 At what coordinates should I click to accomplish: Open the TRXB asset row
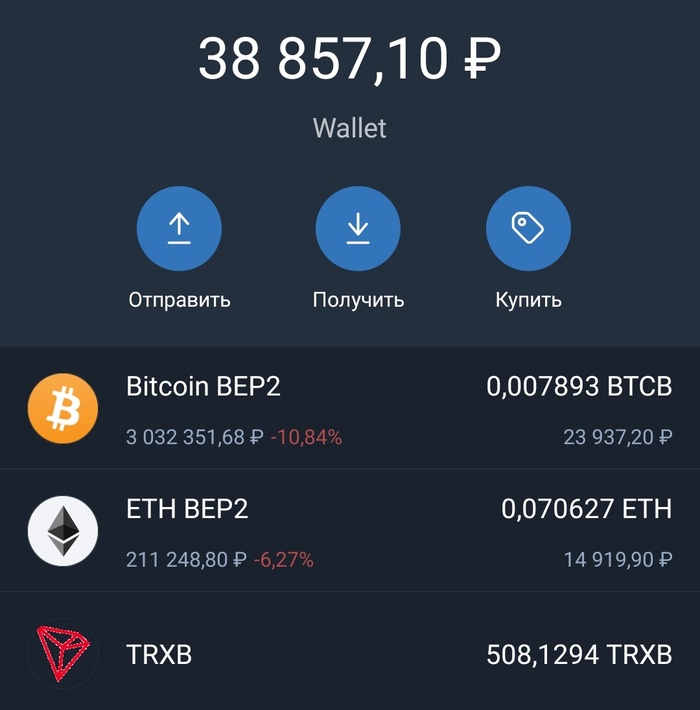[350, 655]
